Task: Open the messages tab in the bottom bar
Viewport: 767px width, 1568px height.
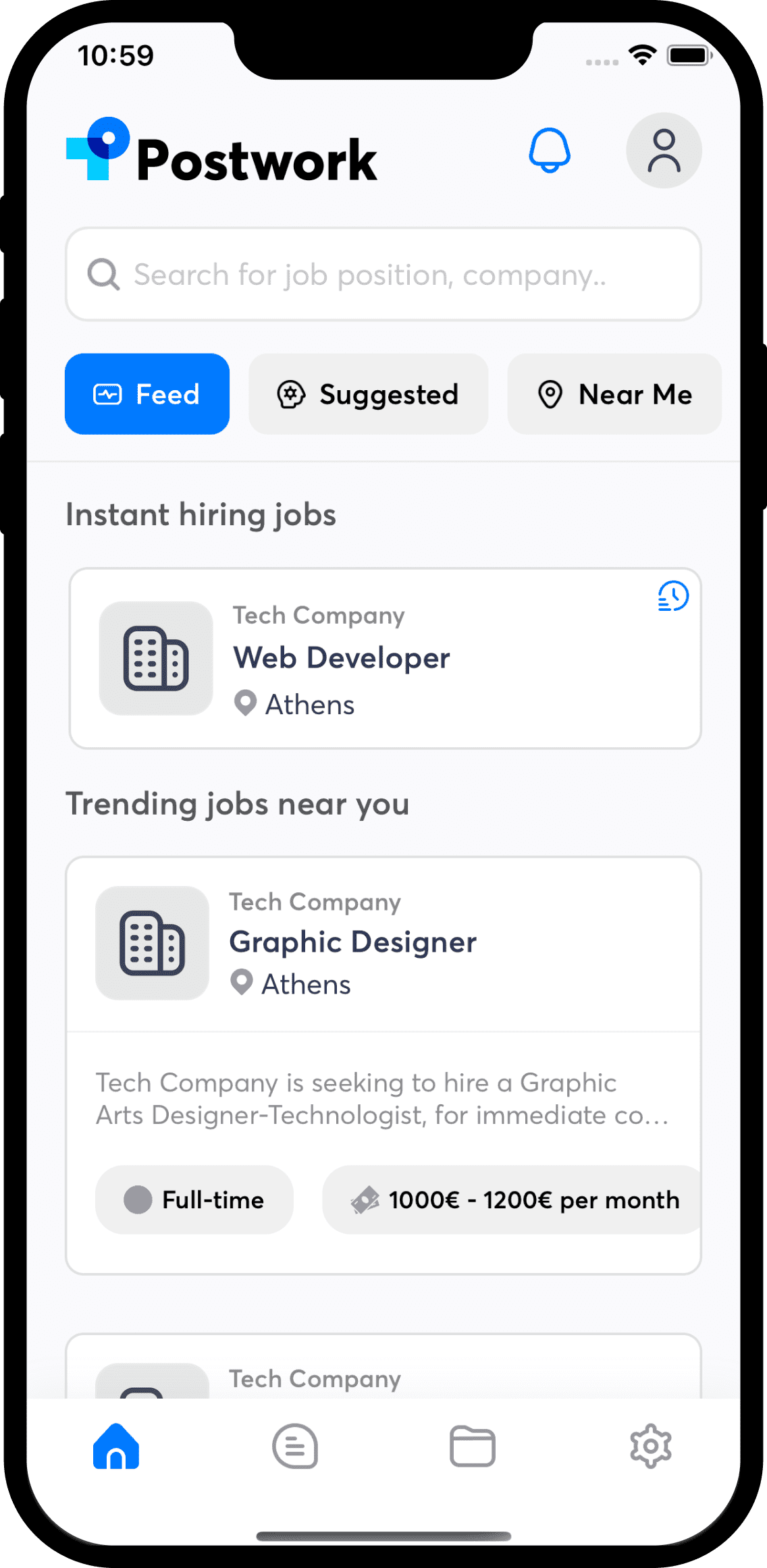Action: pos(295,1446)
